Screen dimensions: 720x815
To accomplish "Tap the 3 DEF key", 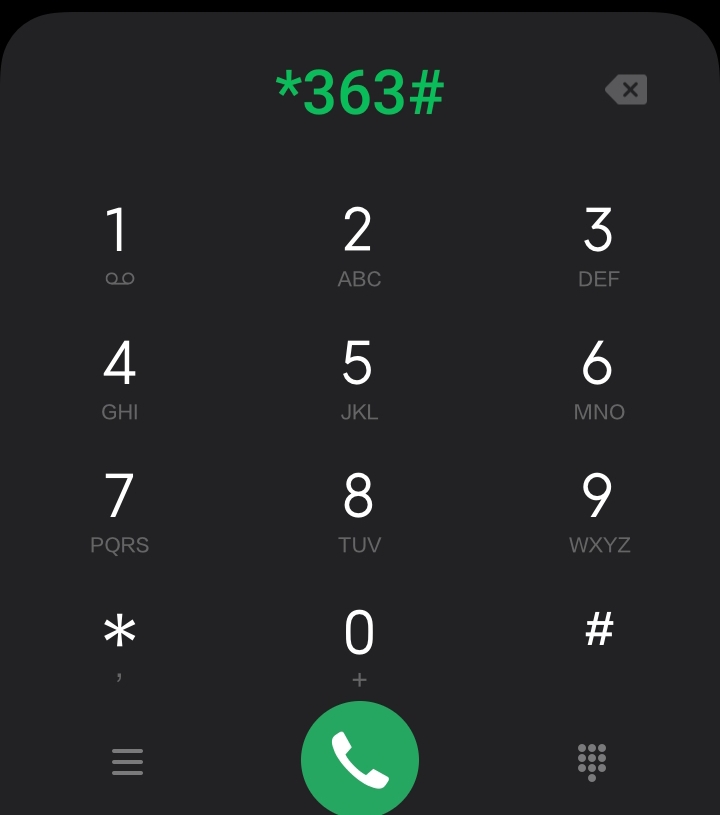I will click(x=598, y=244).
